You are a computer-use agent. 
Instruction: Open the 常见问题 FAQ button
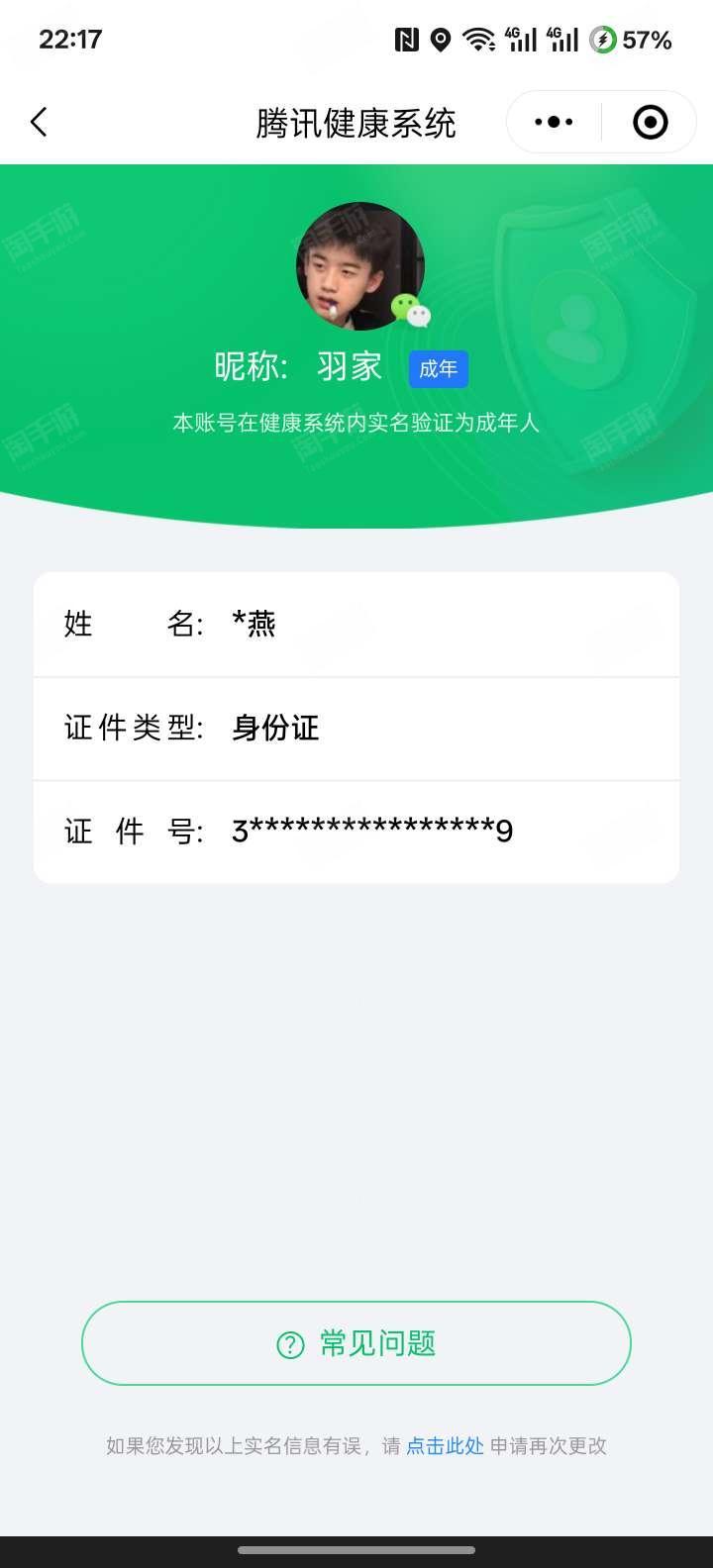pos(356,1343)
